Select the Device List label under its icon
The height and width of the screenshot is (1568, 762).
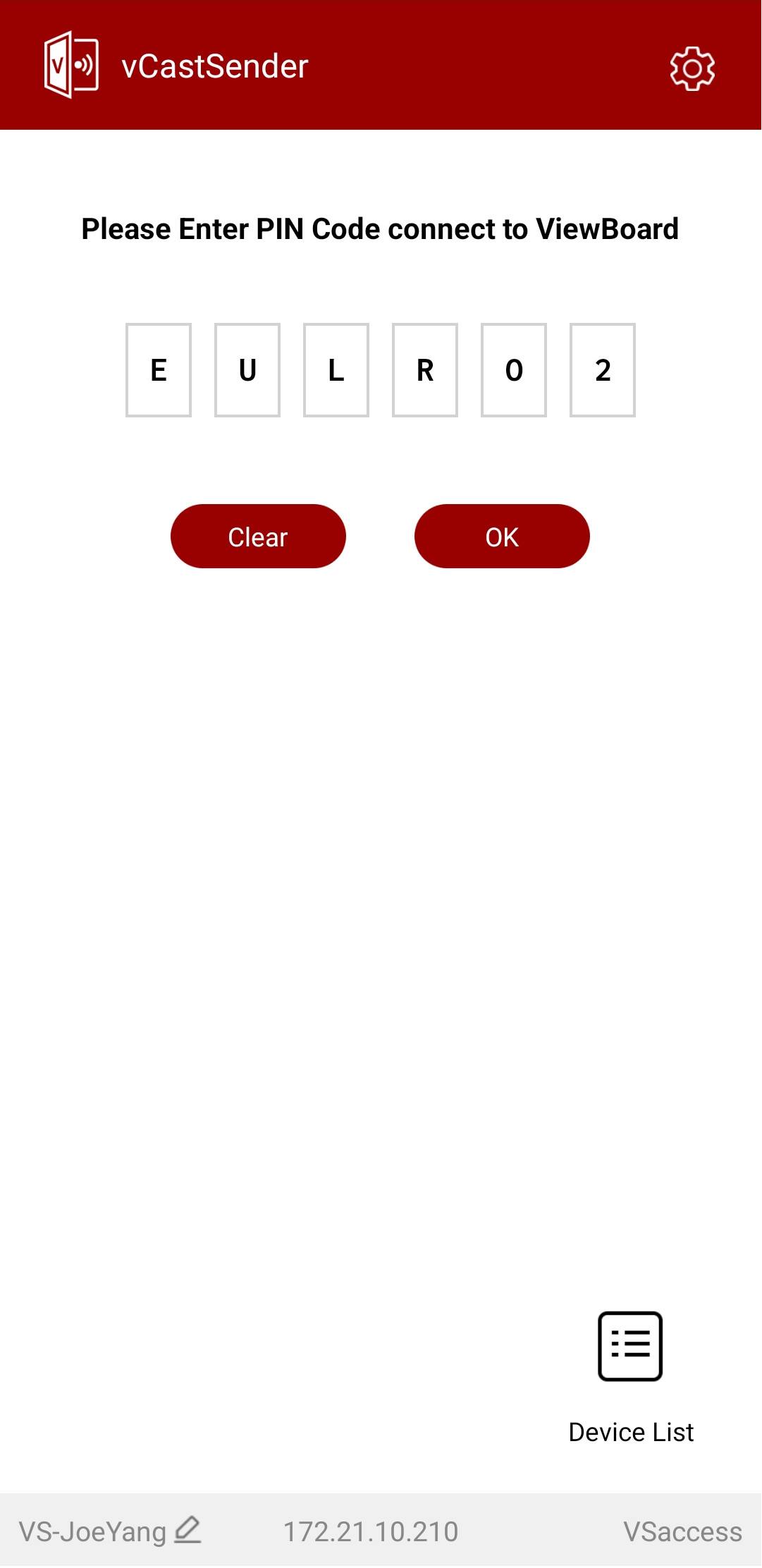(631, 1432)
